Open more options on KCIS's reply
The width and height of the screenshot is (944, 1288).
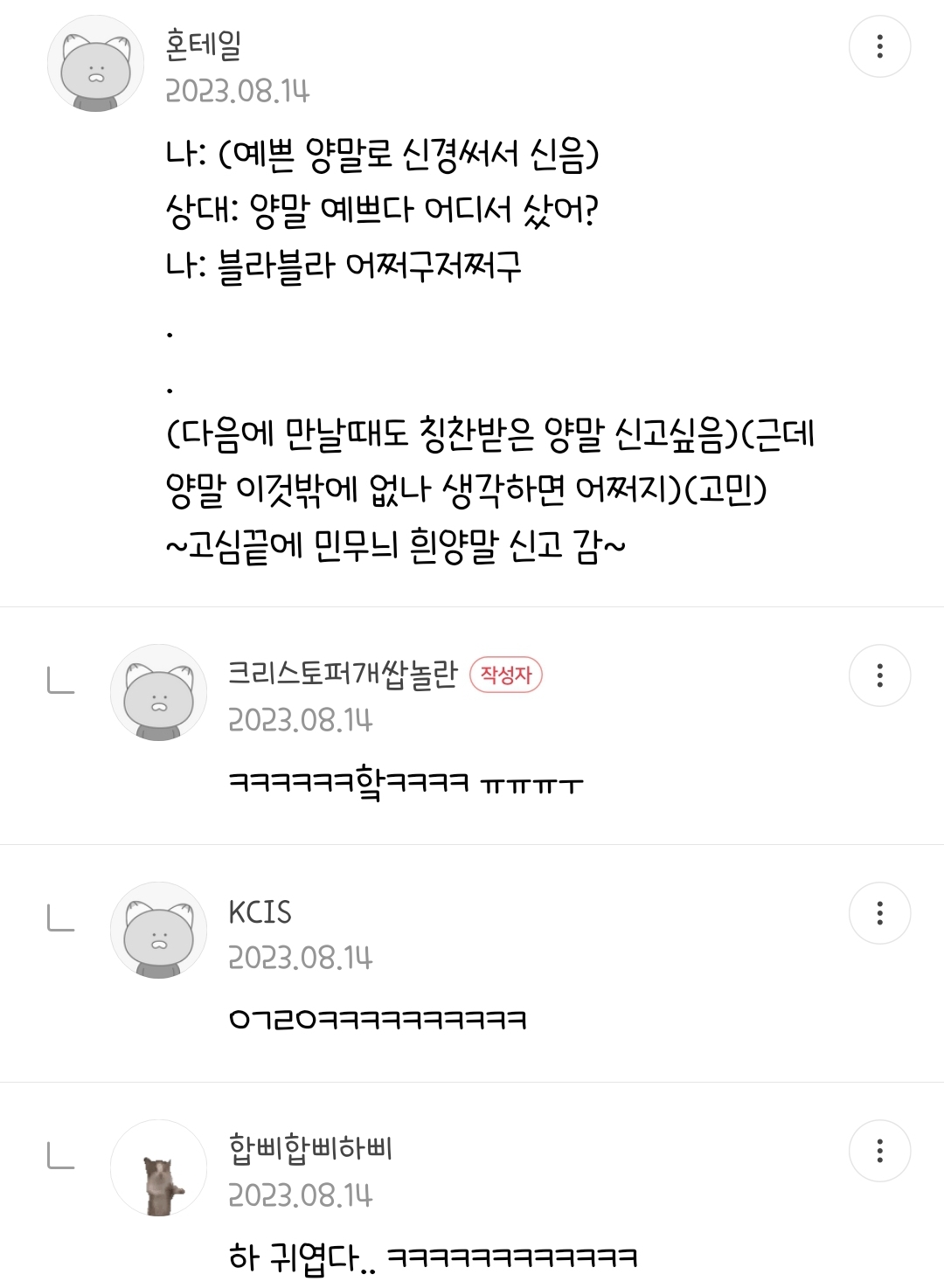879,913
